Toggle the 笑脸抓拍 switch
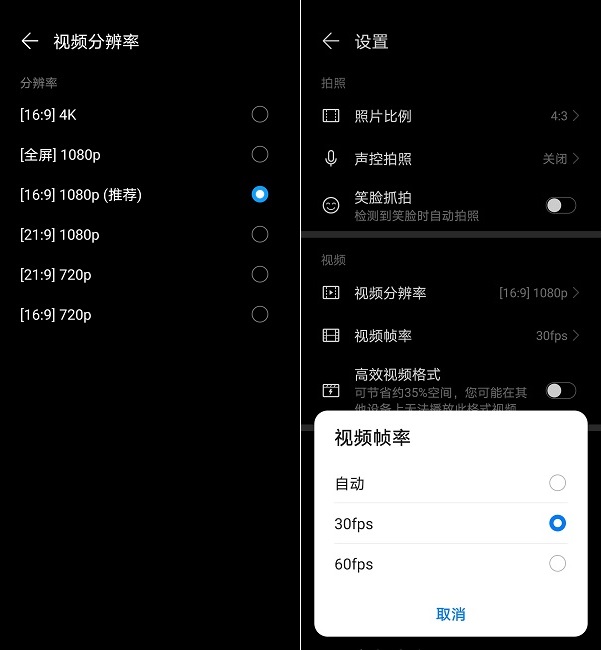 coord(560,206)
